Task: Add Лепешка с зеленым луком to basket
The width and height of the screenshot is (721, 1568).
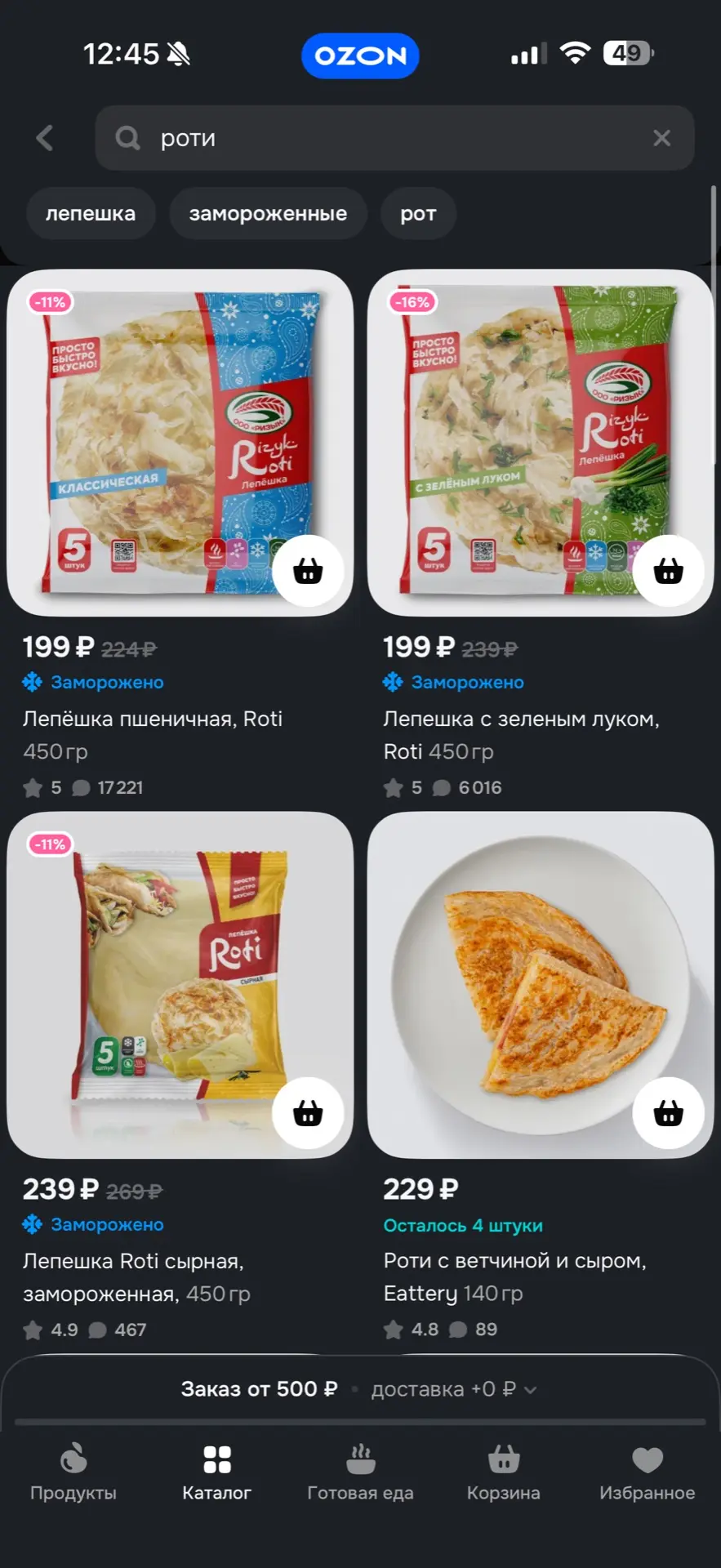Action: [669, 571]
